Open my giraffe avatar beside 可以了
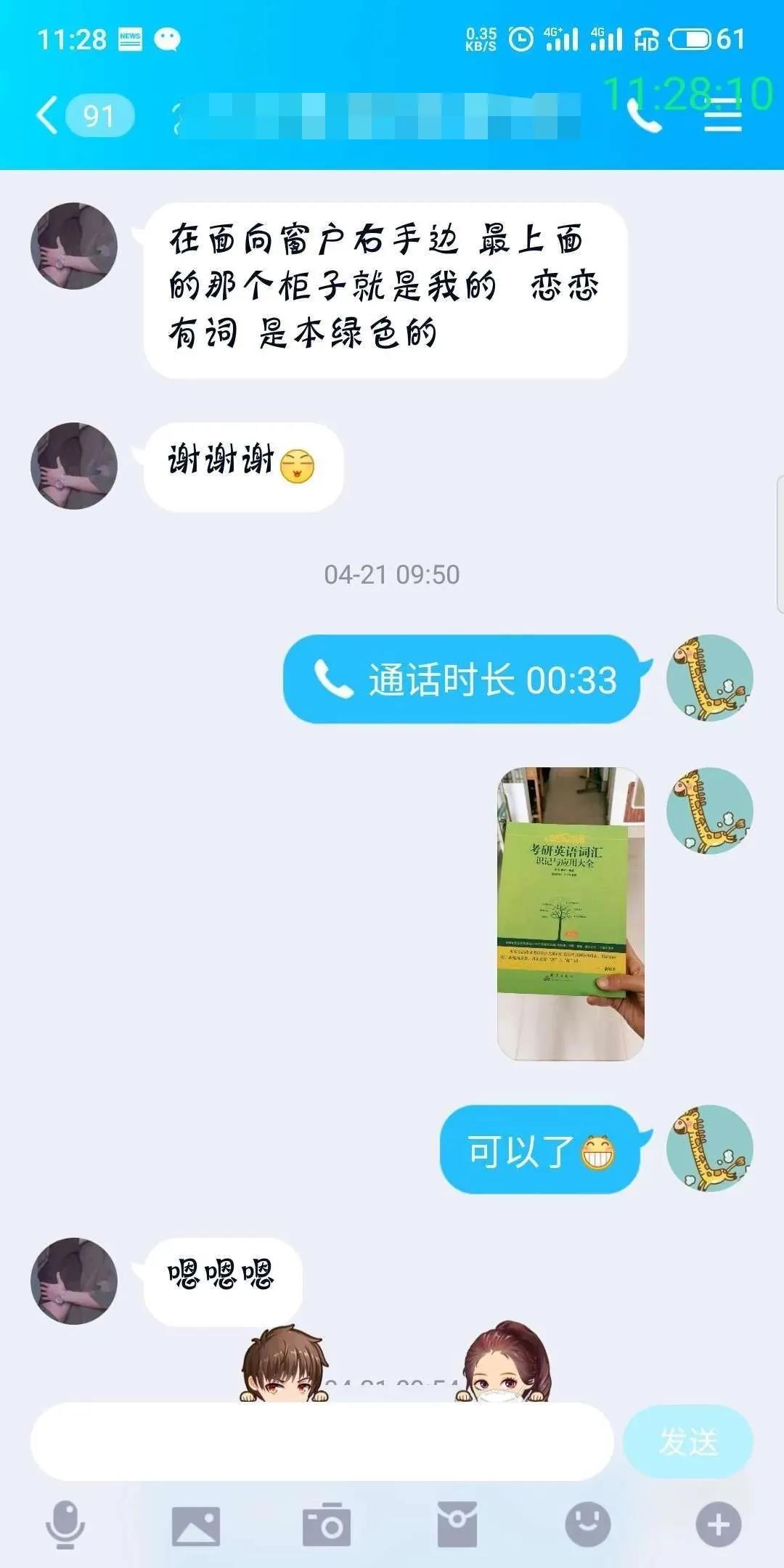Viewport: 784px width, 1568px height. pos(709,1148)
